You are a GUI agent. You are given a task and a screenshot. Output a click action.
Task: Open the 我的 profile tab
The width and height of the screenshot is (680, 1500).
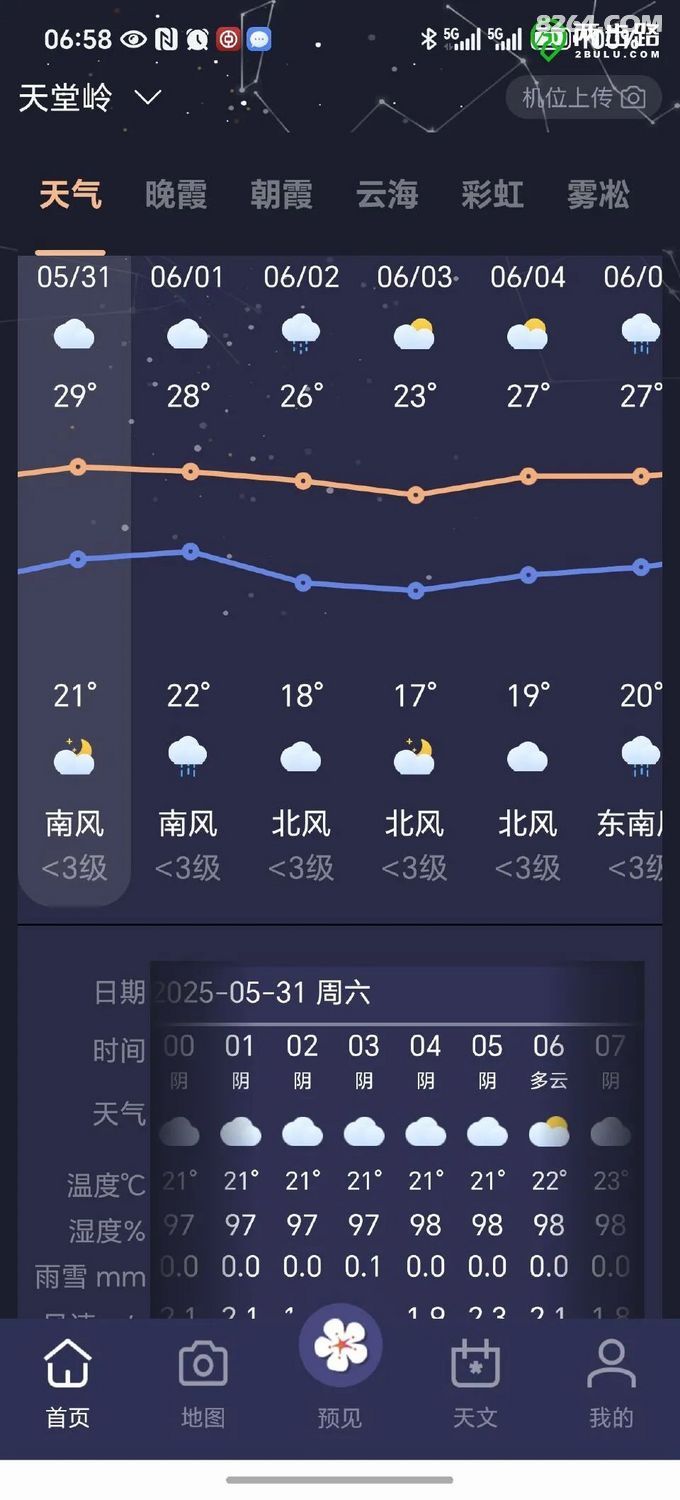point(611,1383)
